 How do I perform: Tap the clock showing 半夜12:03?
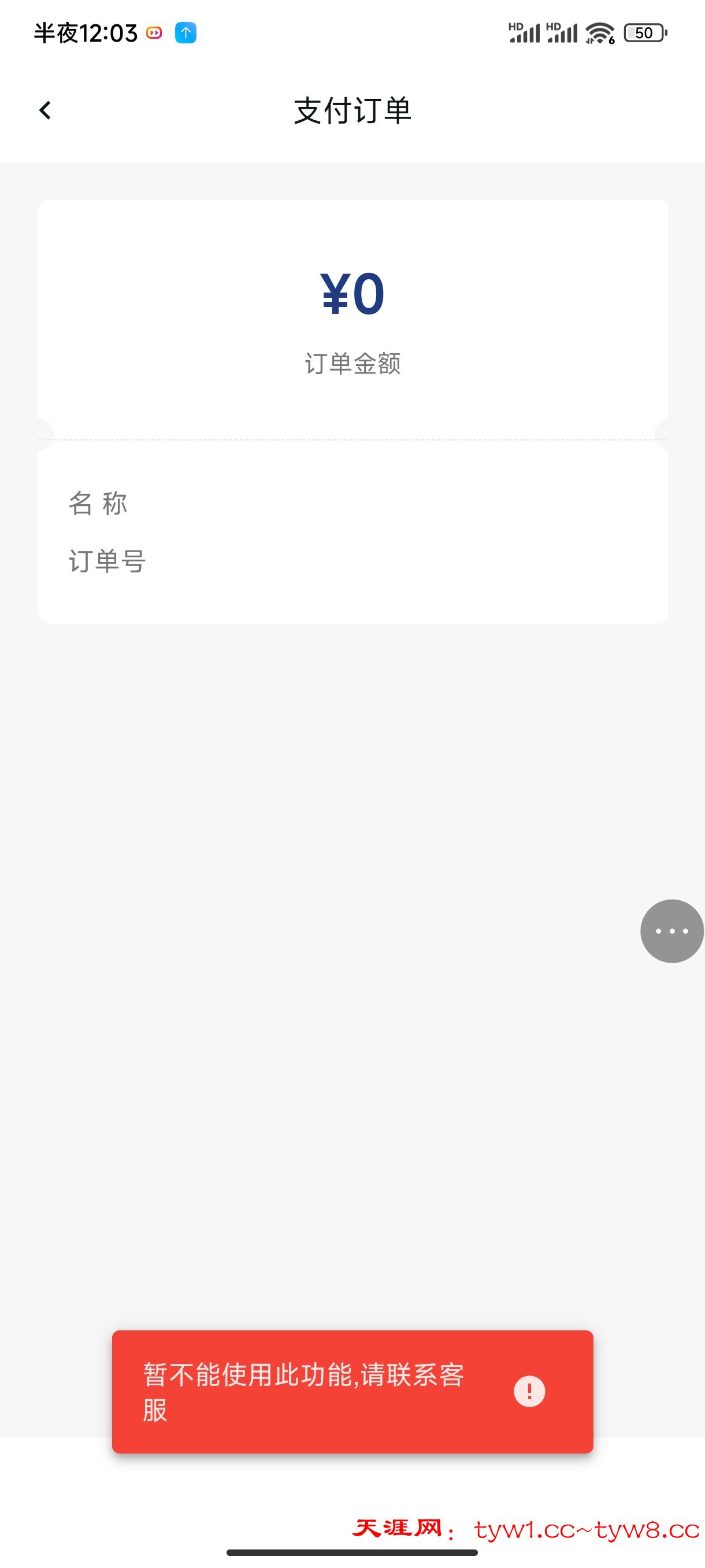(85, 34)
